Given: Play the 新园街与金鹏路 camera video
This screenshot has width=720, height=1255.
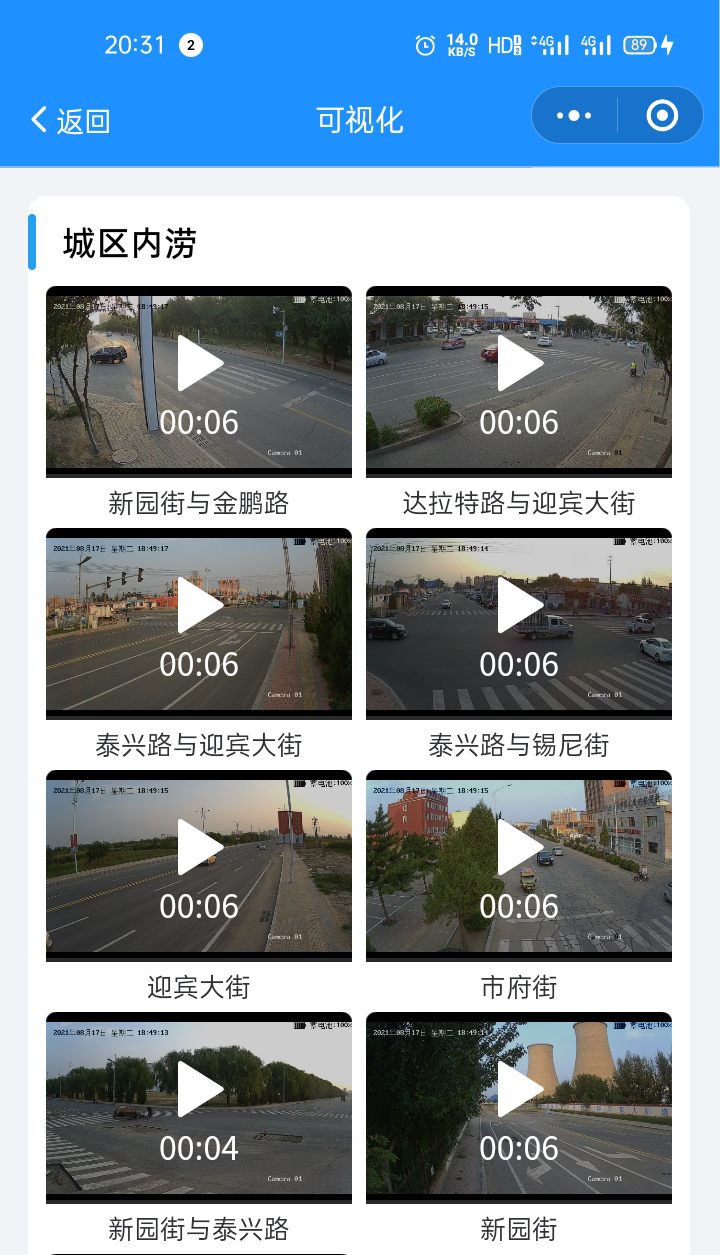Looking at the screenshot, I should click(199, 364).
